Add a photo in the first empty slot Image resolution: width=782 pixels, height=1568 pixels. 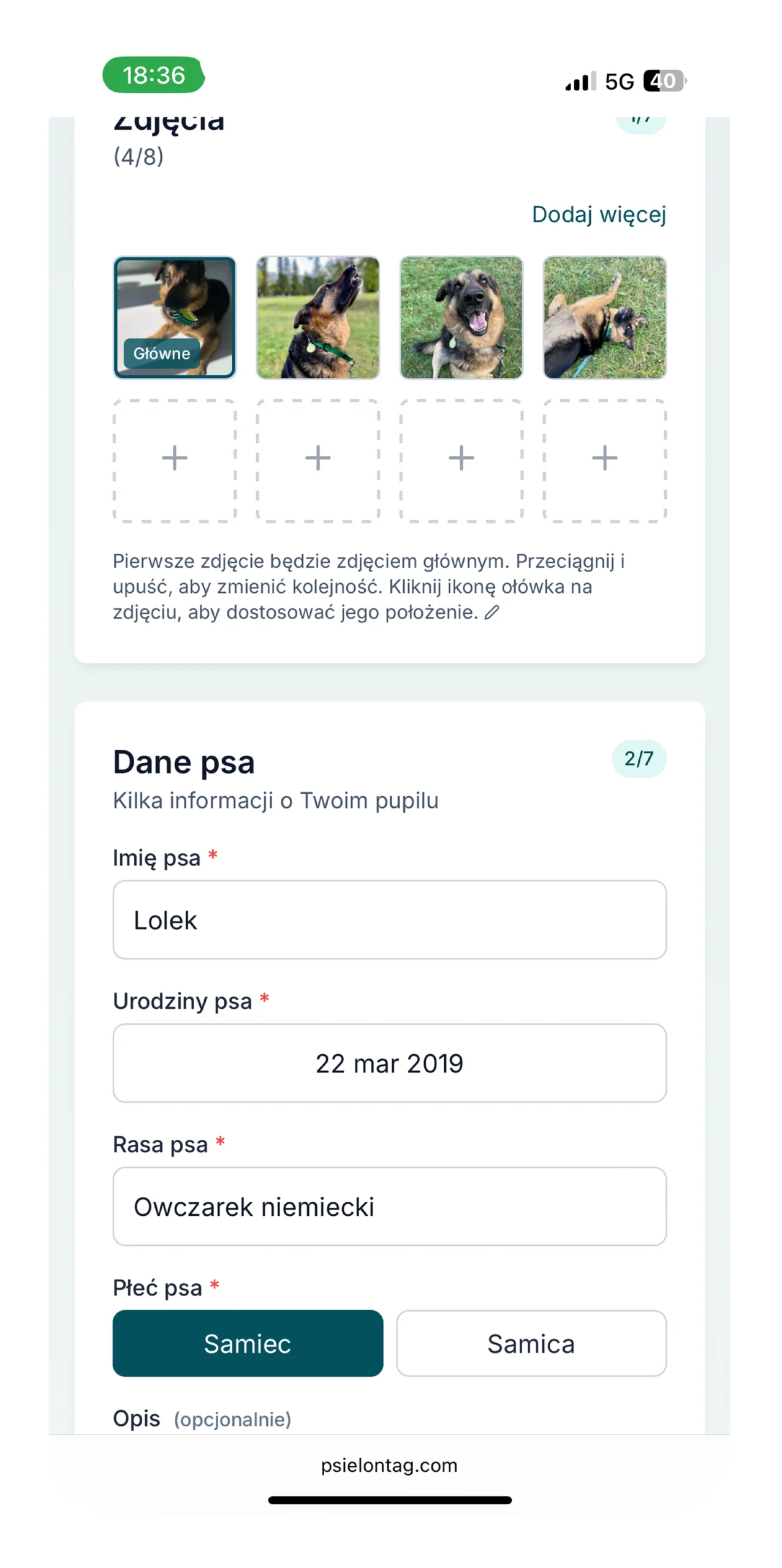click(x=175, y=460)
